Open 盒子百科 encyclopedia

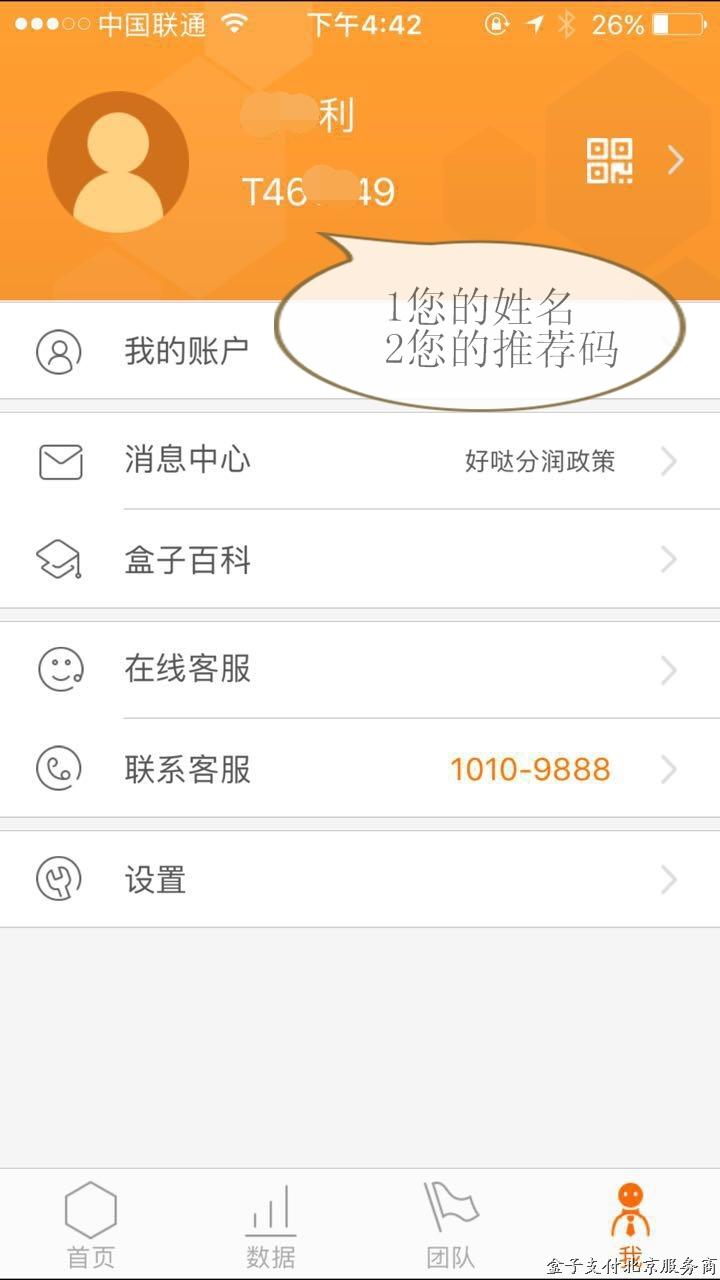pyautogui.click(x=360, y=560)
